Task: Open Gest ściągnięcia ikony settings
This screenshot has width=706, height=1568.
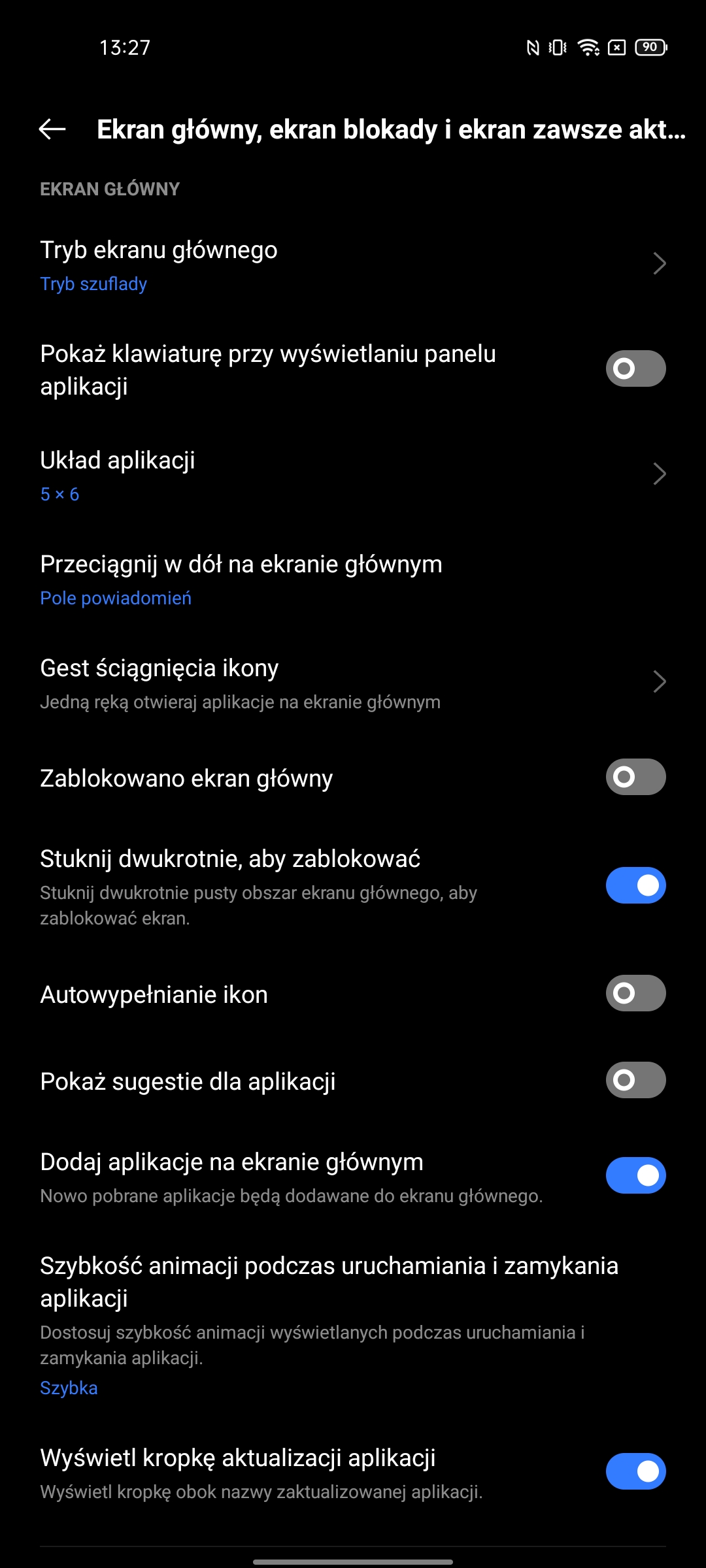Action: tap(353, 683)
